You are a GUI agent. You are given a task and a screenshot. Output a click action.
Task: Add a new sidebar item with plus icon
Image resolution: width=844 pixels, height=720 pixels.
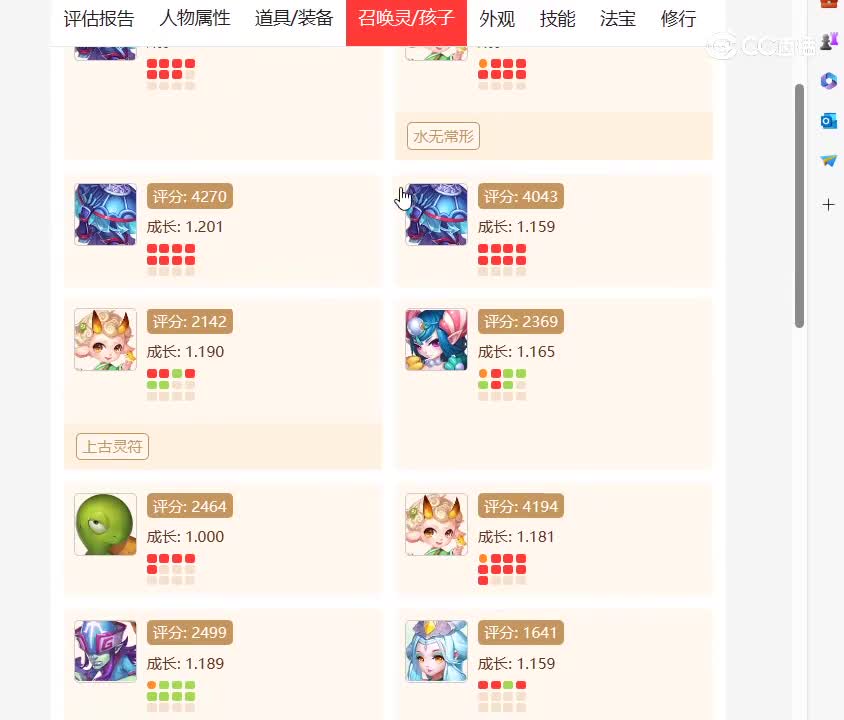pyautogui.click(x=828, y=205)
